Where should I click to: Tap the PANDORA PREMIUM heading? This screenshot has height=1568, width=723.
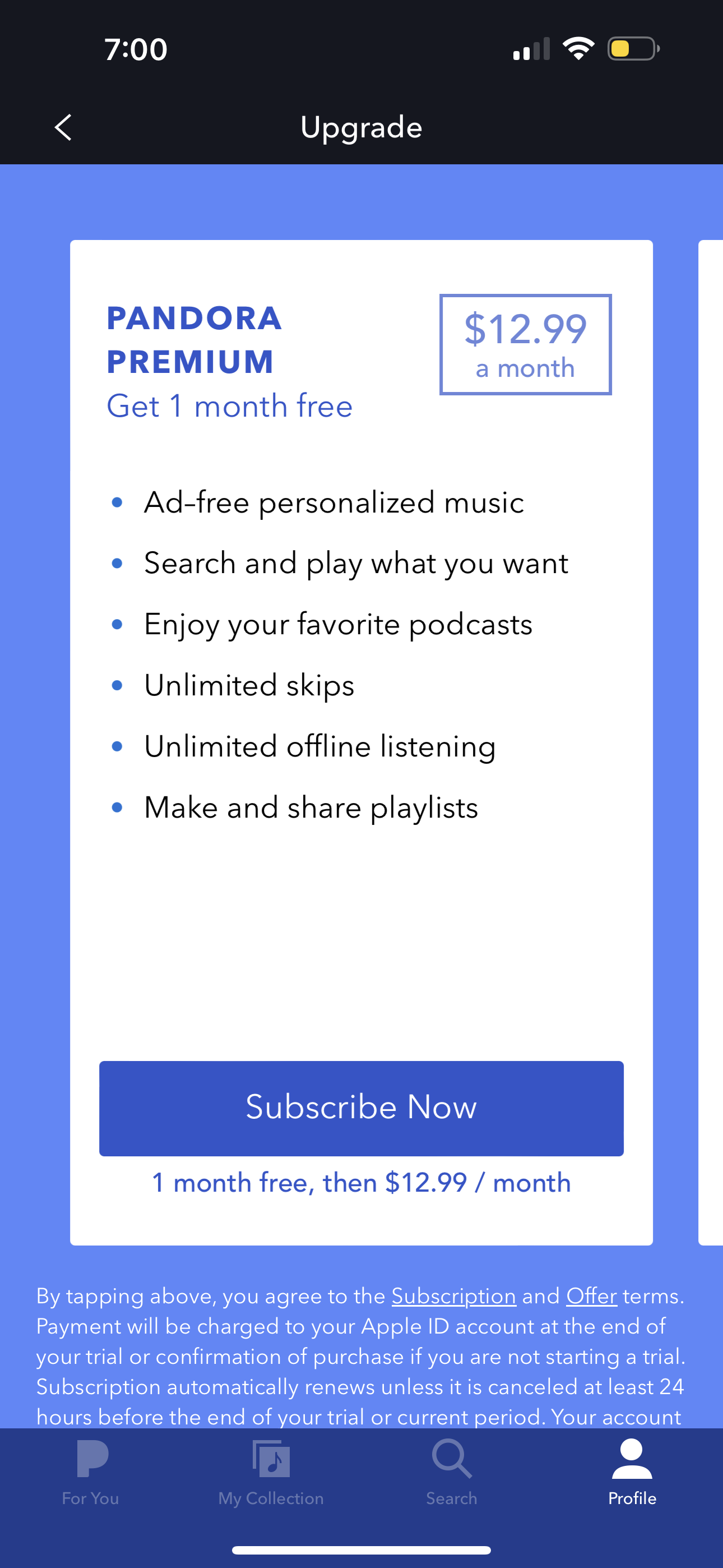193,340
